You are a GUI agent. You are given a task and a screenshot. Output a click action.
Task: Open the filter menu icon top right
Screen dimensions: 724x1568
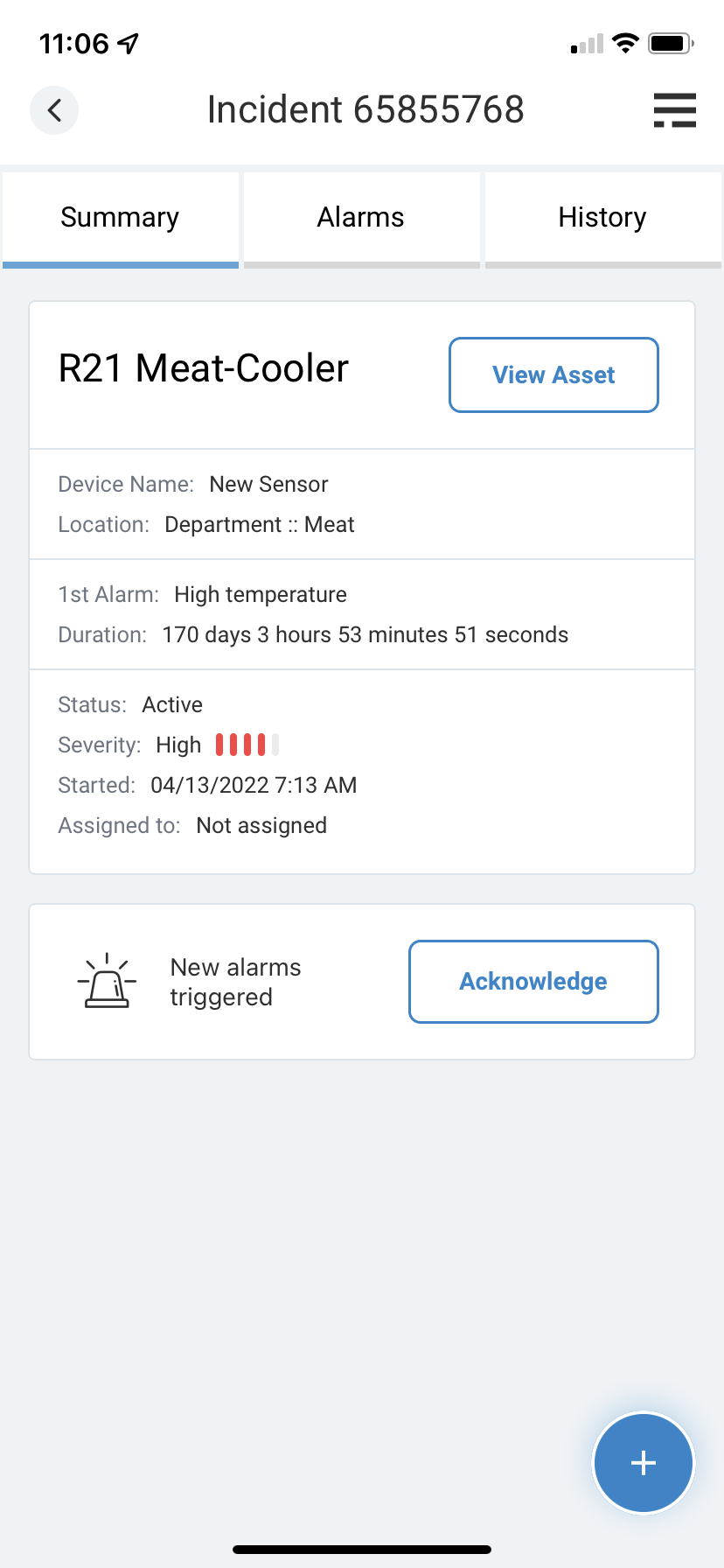click(x=673, y=111)
